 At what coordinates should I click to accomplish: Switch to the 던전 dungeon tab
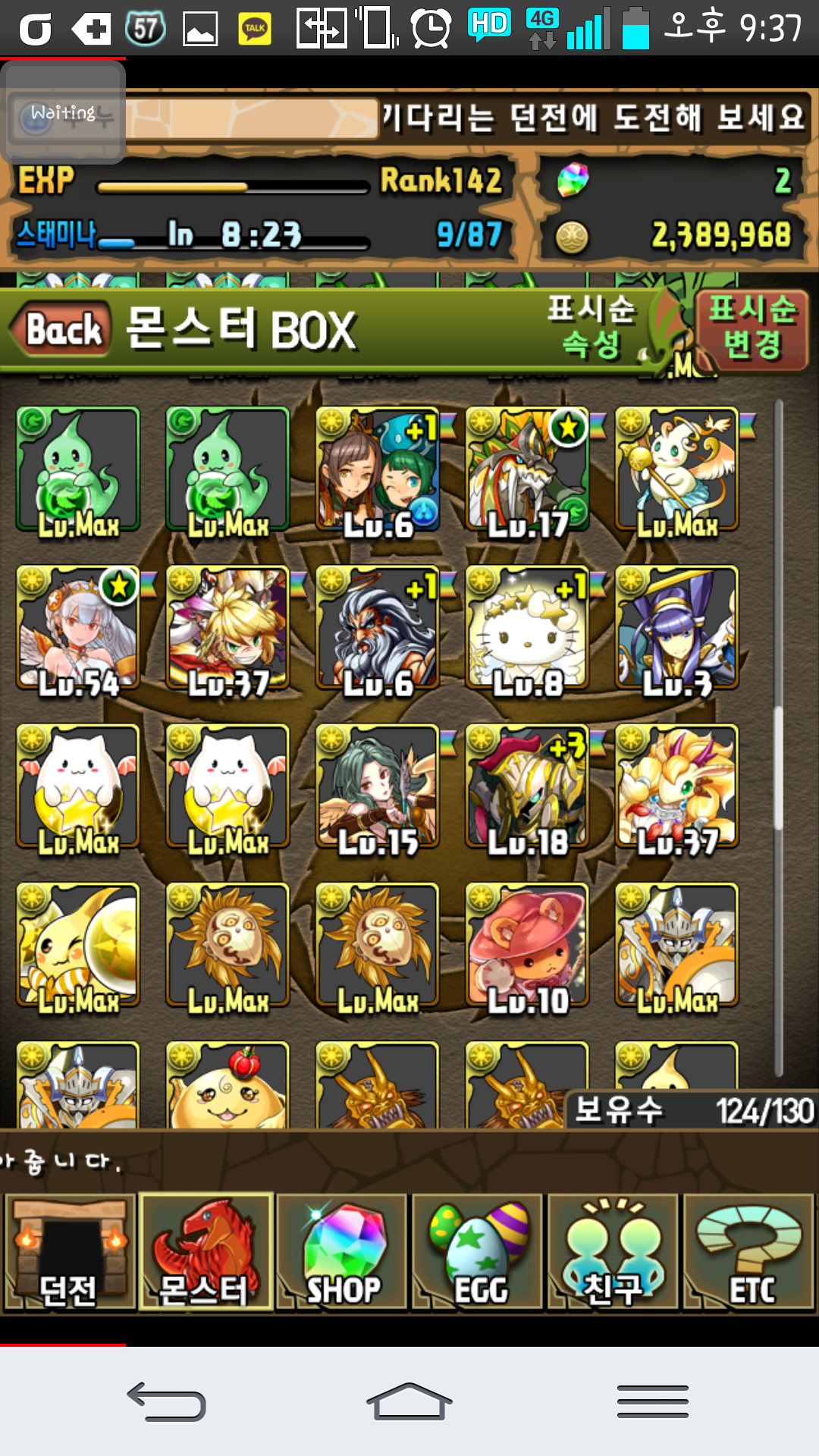[x=70, y=1253]
